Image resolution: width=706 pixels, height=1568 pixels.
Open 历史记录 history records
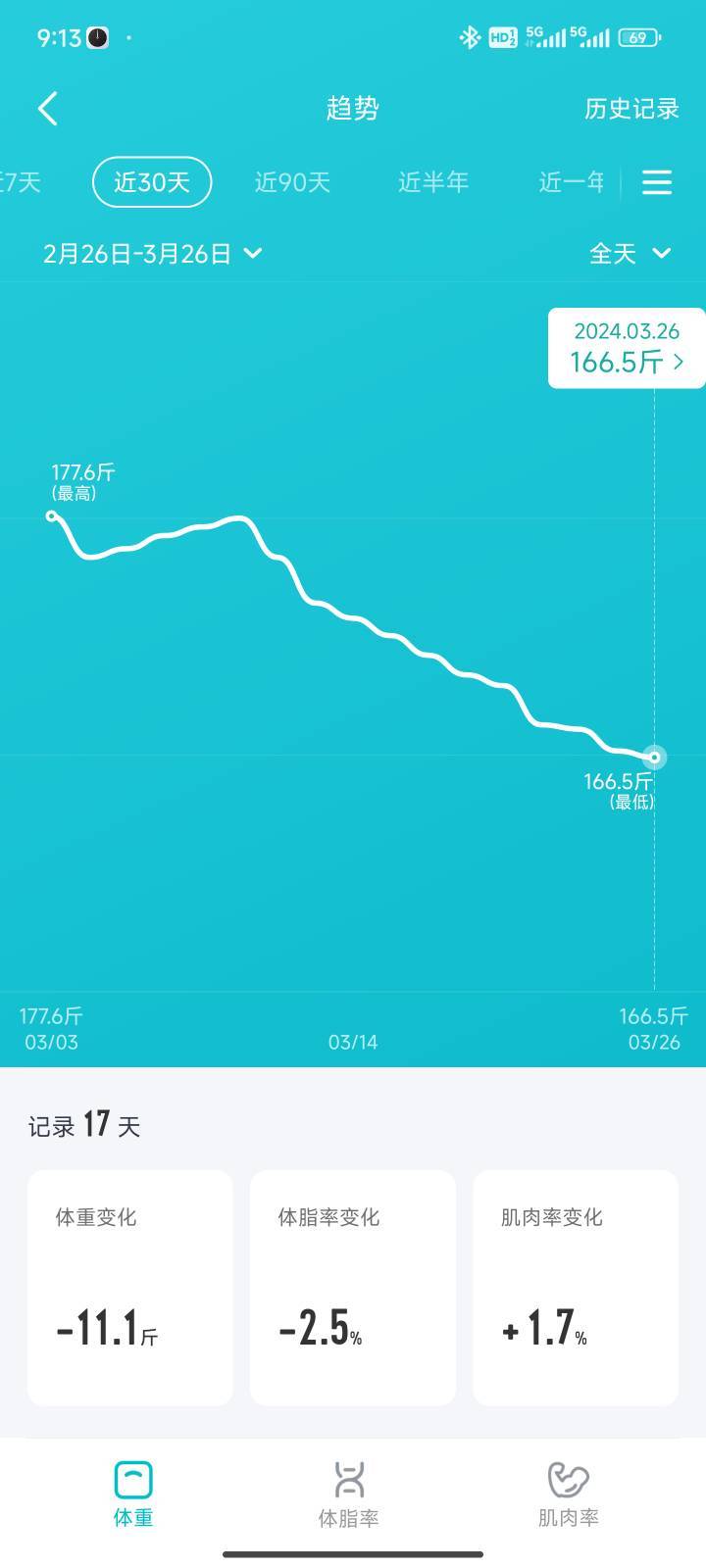pos(631,109)
